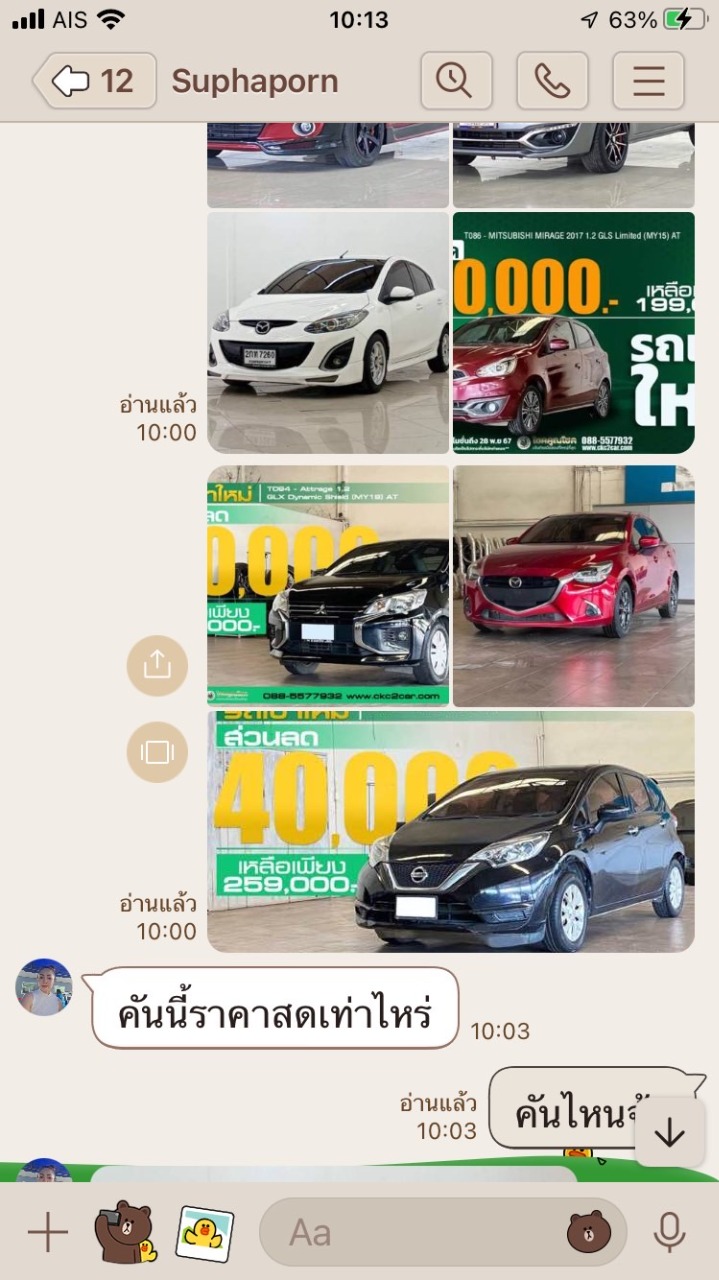Viewport: 719px width, 1280px height.
Task: Open the photo gallery picker
Action: [205, 1232]
